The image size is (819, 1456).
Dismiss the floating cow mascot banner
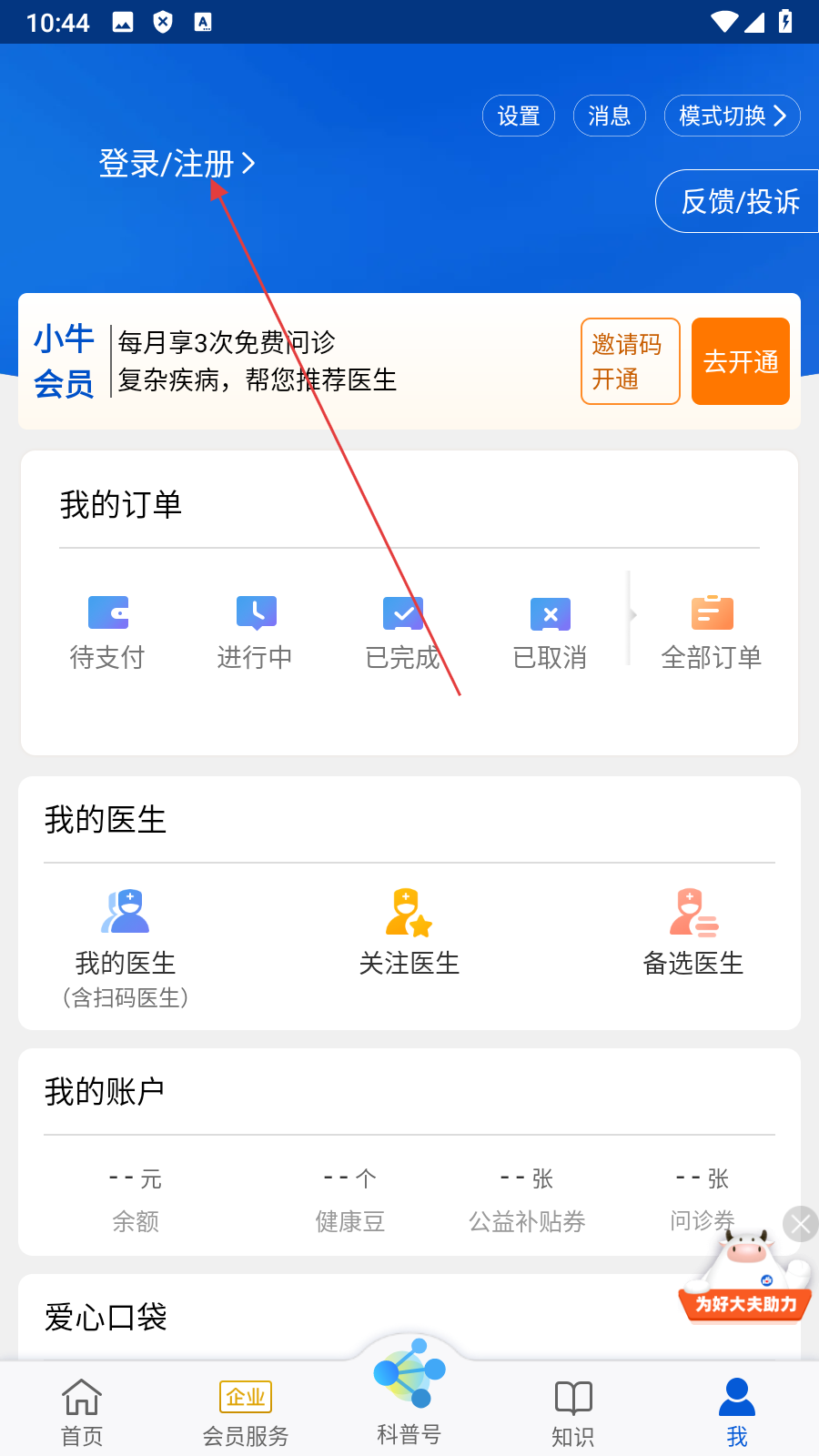pos(801,1225)
